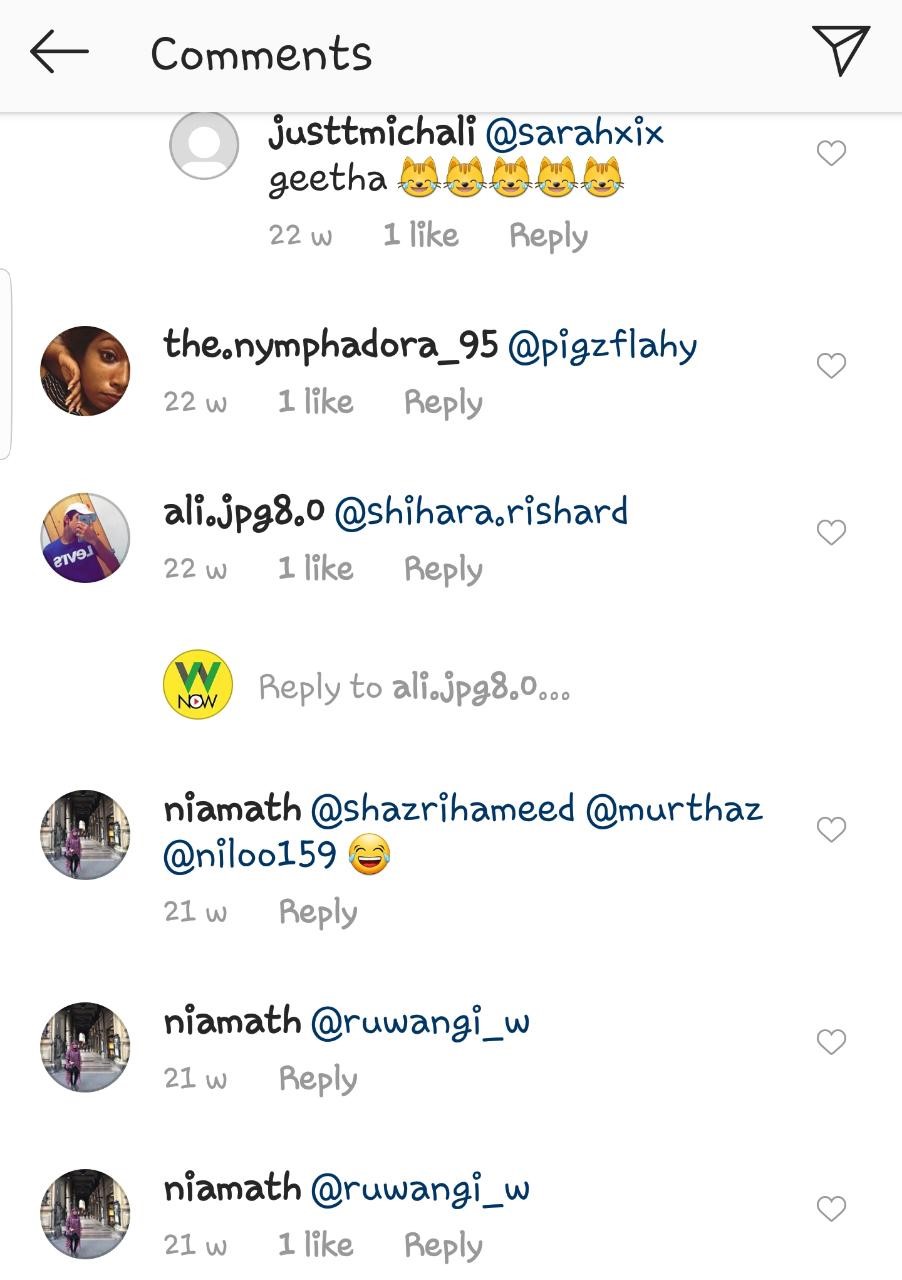View likes on ali.jpg8.0's comment
This screenshot has height=1280, width=902.
(x=315, y=569)
